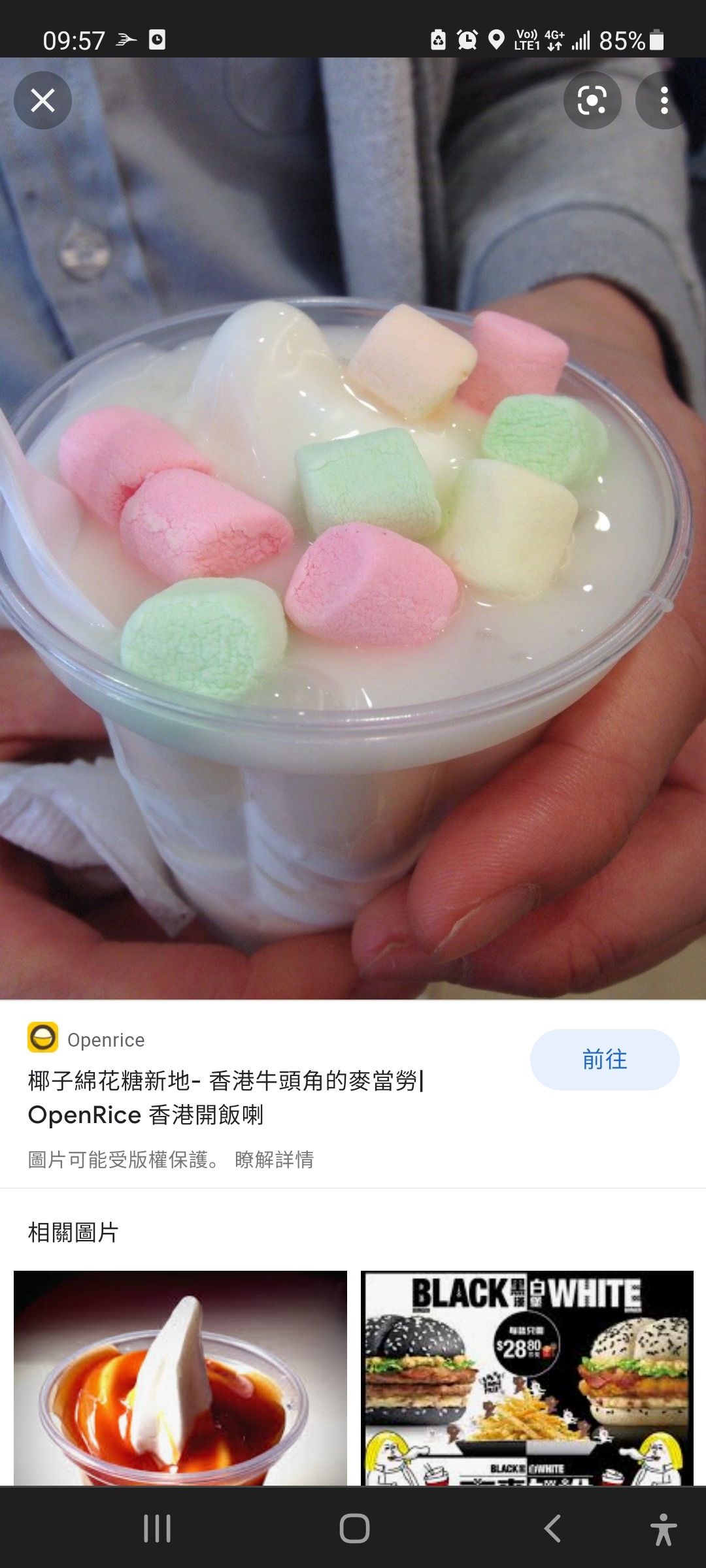Image resolution: width=706 pixels, height=1568 pixels.
Task: Open the system recent apps view
Action: [x=157, y=1529]
